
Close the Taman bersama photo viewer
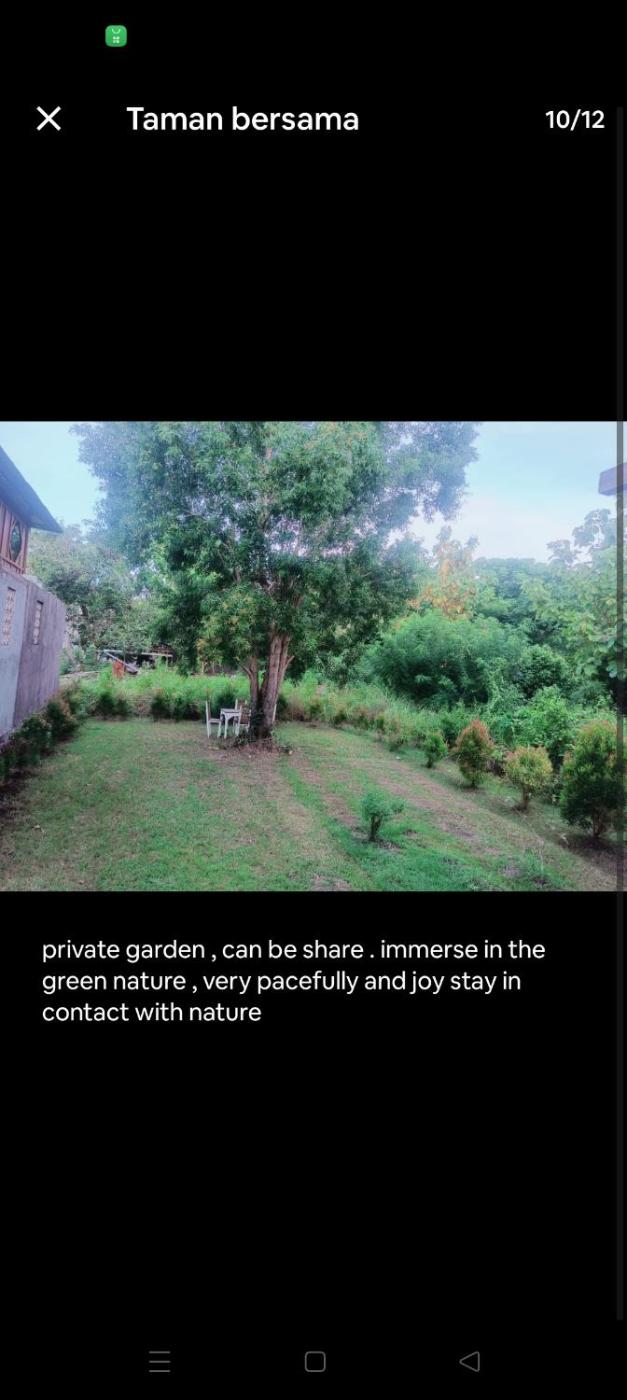click(x=48, y=119)
